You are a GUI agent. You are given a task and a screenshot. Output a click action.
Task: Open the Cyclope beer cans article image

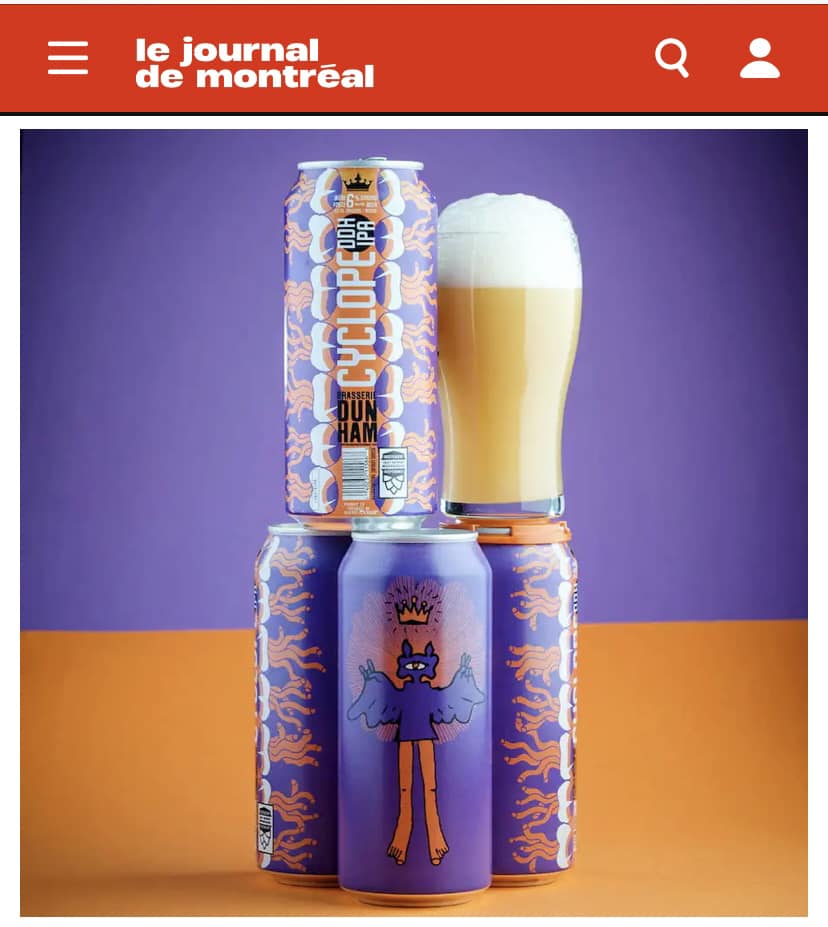tap(414, 522)
